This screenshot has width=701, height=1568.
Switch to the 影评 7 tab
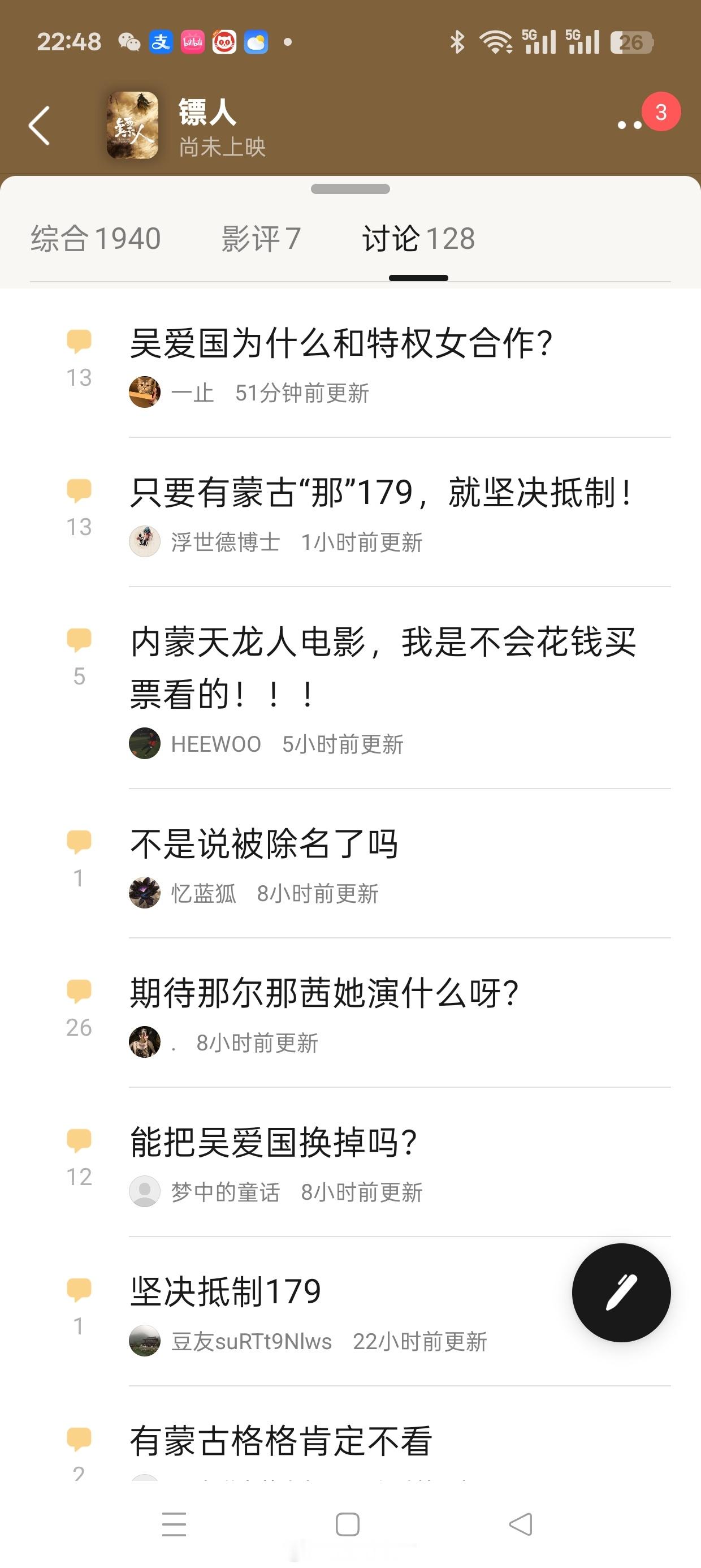point(261,238)
